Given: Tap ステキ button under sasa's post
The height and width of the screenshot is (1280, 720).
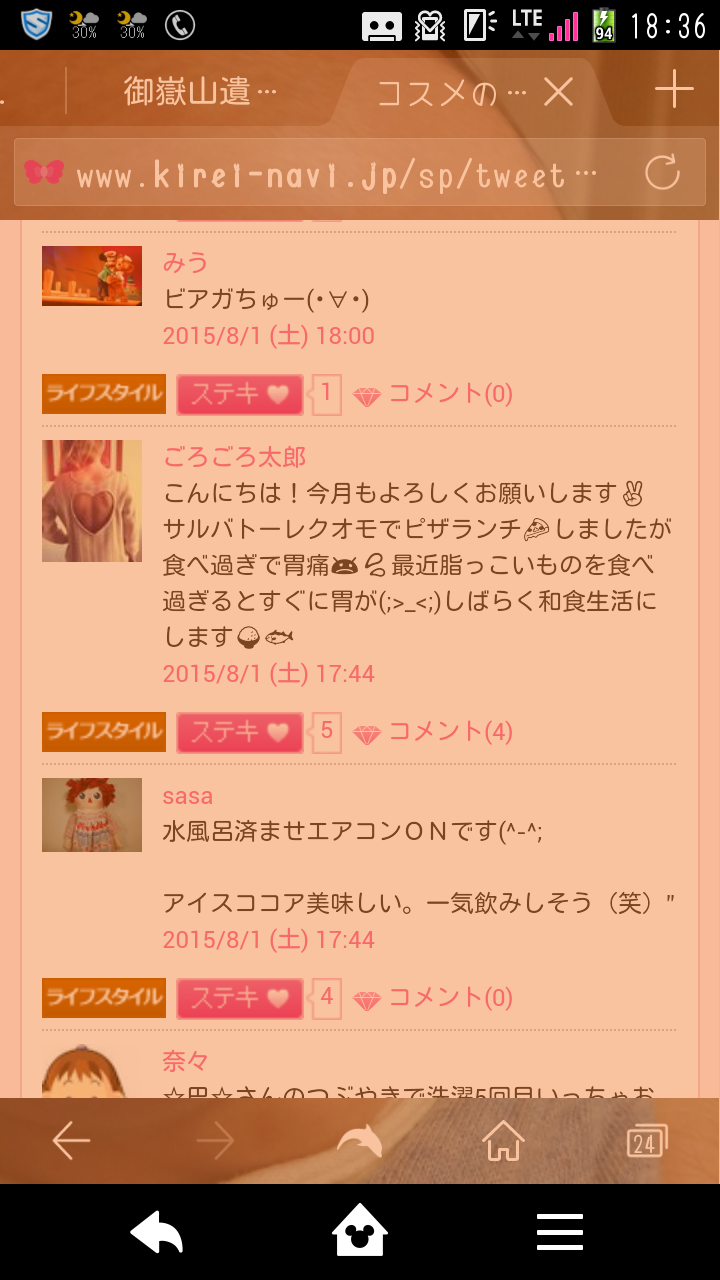Looking at the screenshot, I should coord(240,998).
